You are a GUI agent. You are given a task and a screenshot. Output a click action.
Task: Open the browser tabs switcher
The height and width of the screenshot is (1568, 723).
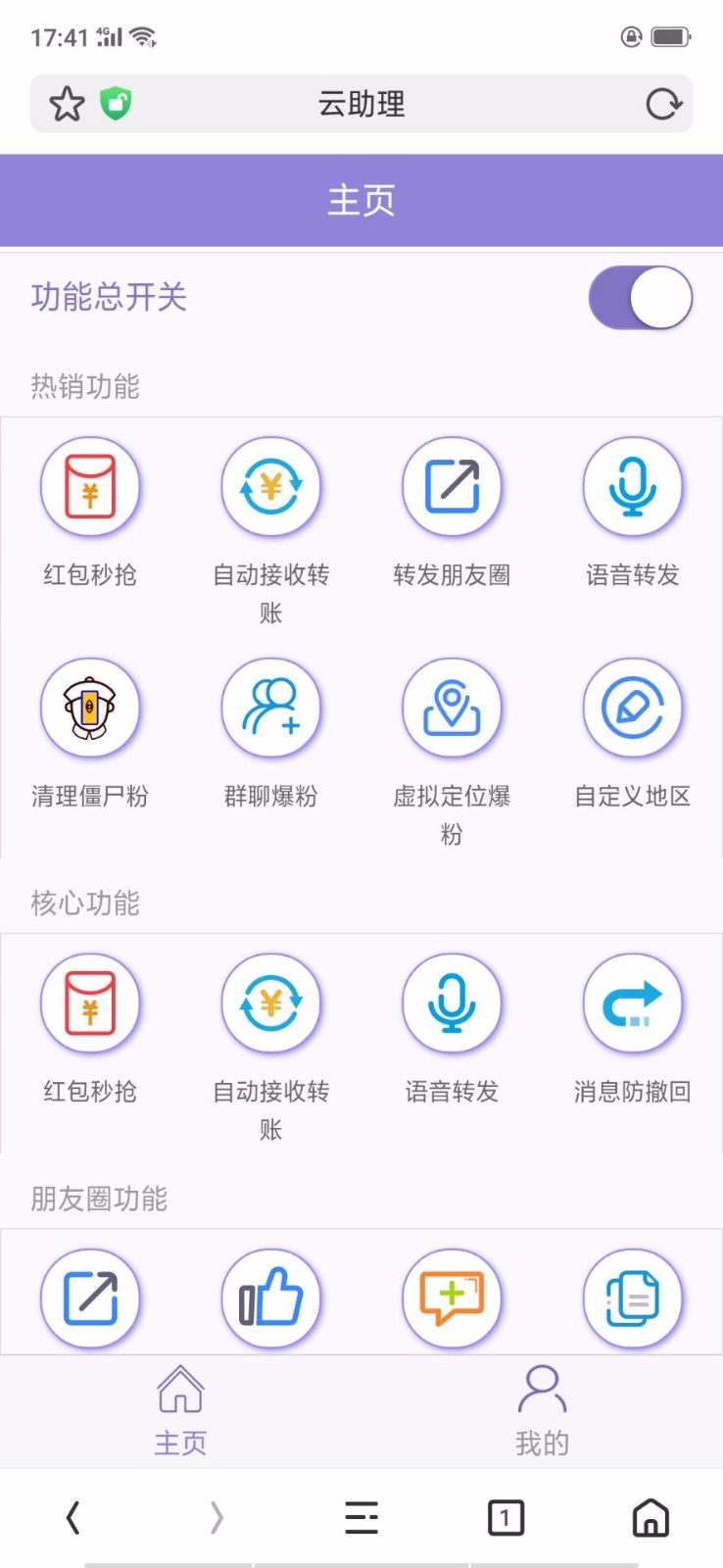[x=506, y=1517]
